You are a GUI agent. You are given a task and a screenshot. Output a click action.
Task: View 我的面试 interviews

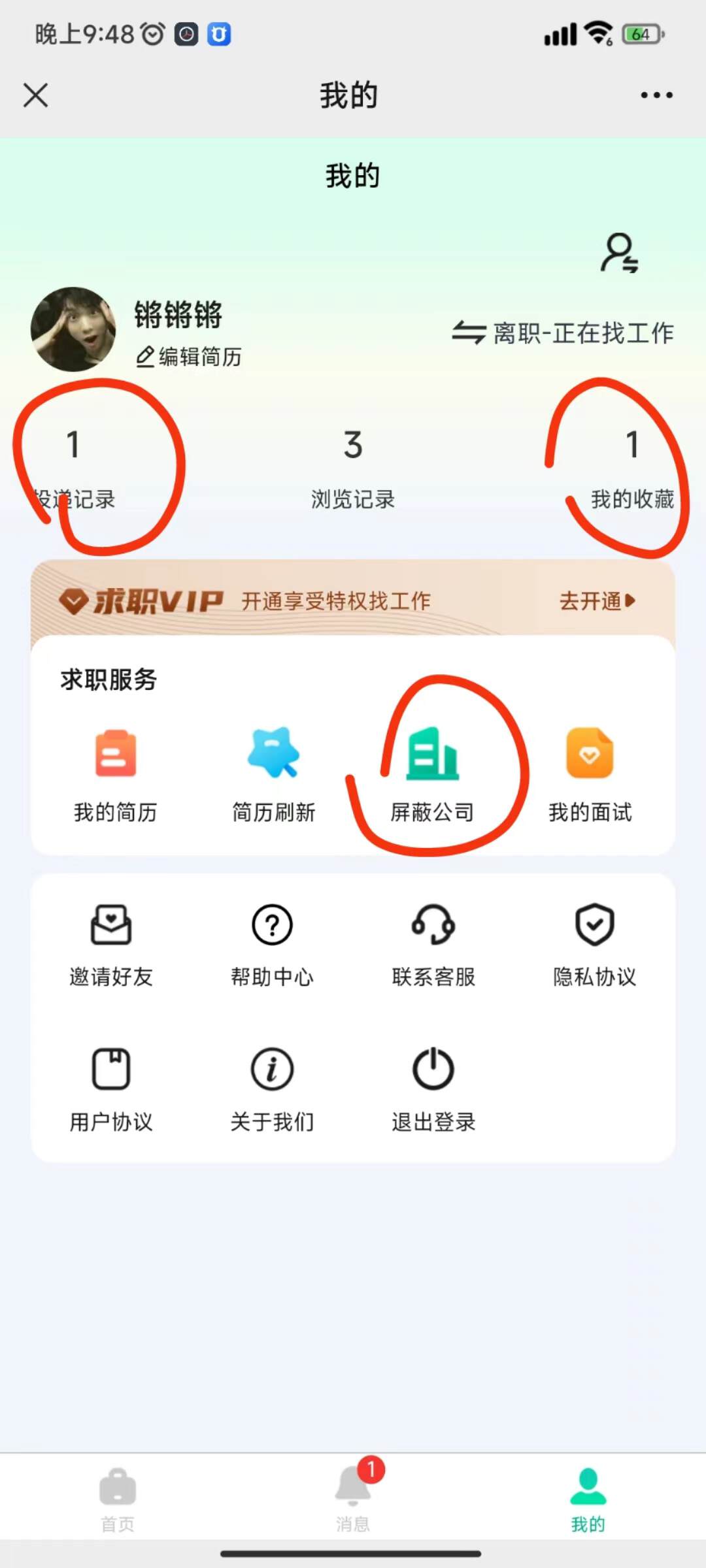click(590, 774)
